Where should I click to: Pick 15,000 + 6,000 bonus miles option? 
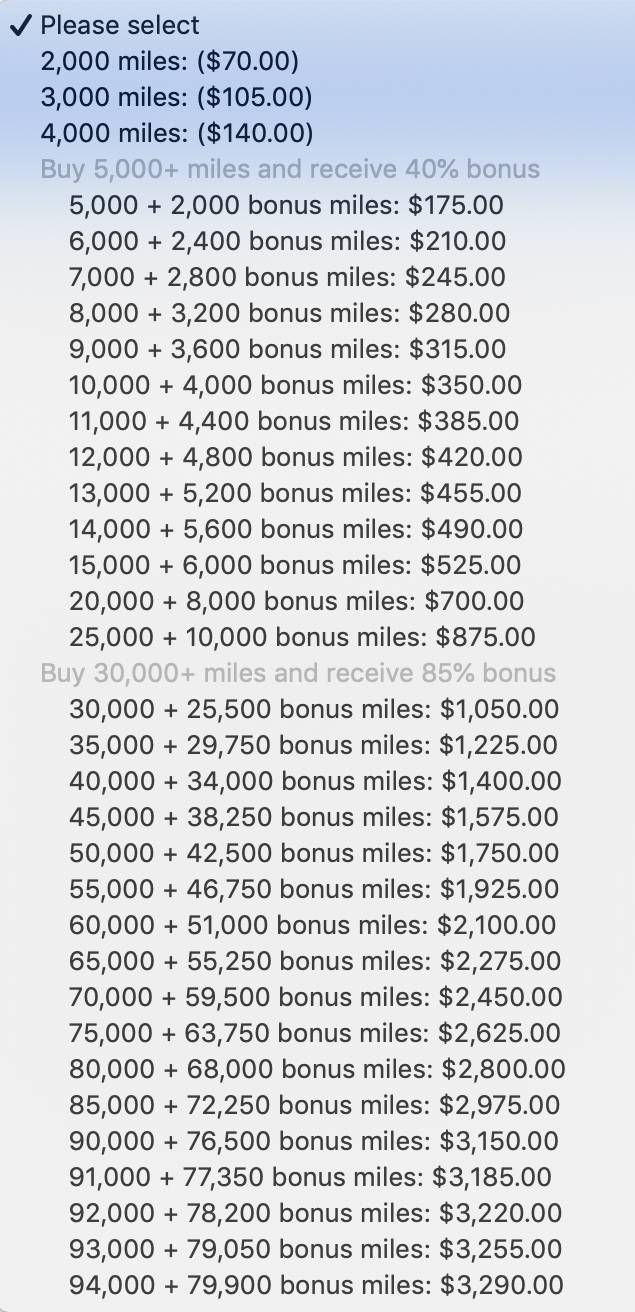(317, 565)
